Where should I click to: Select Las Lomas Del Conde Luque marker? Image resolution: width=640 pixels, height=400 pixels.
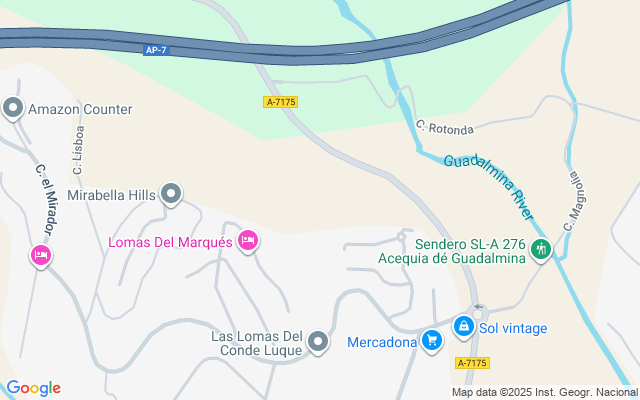point(319,343)
